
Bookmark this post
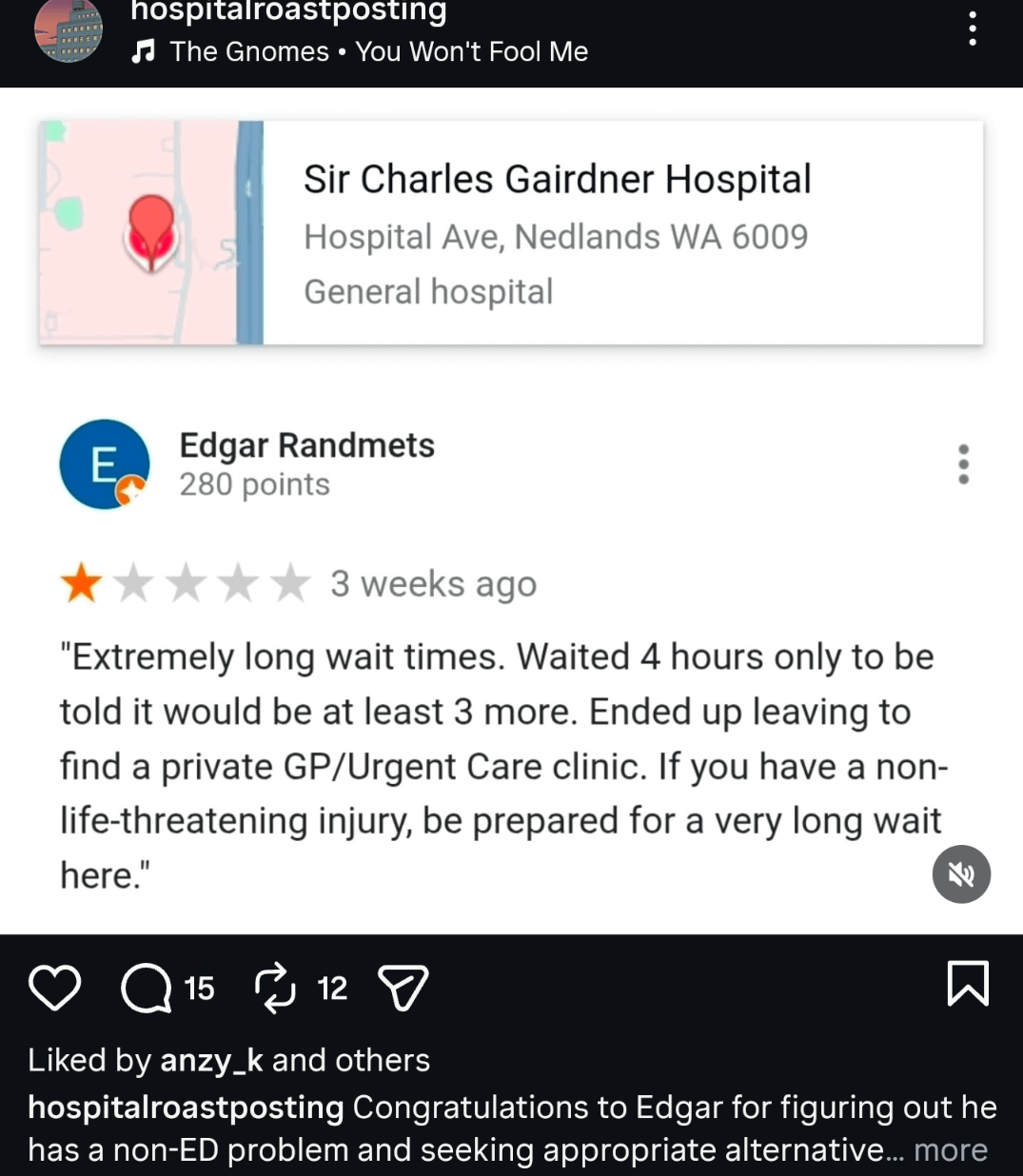968,984
